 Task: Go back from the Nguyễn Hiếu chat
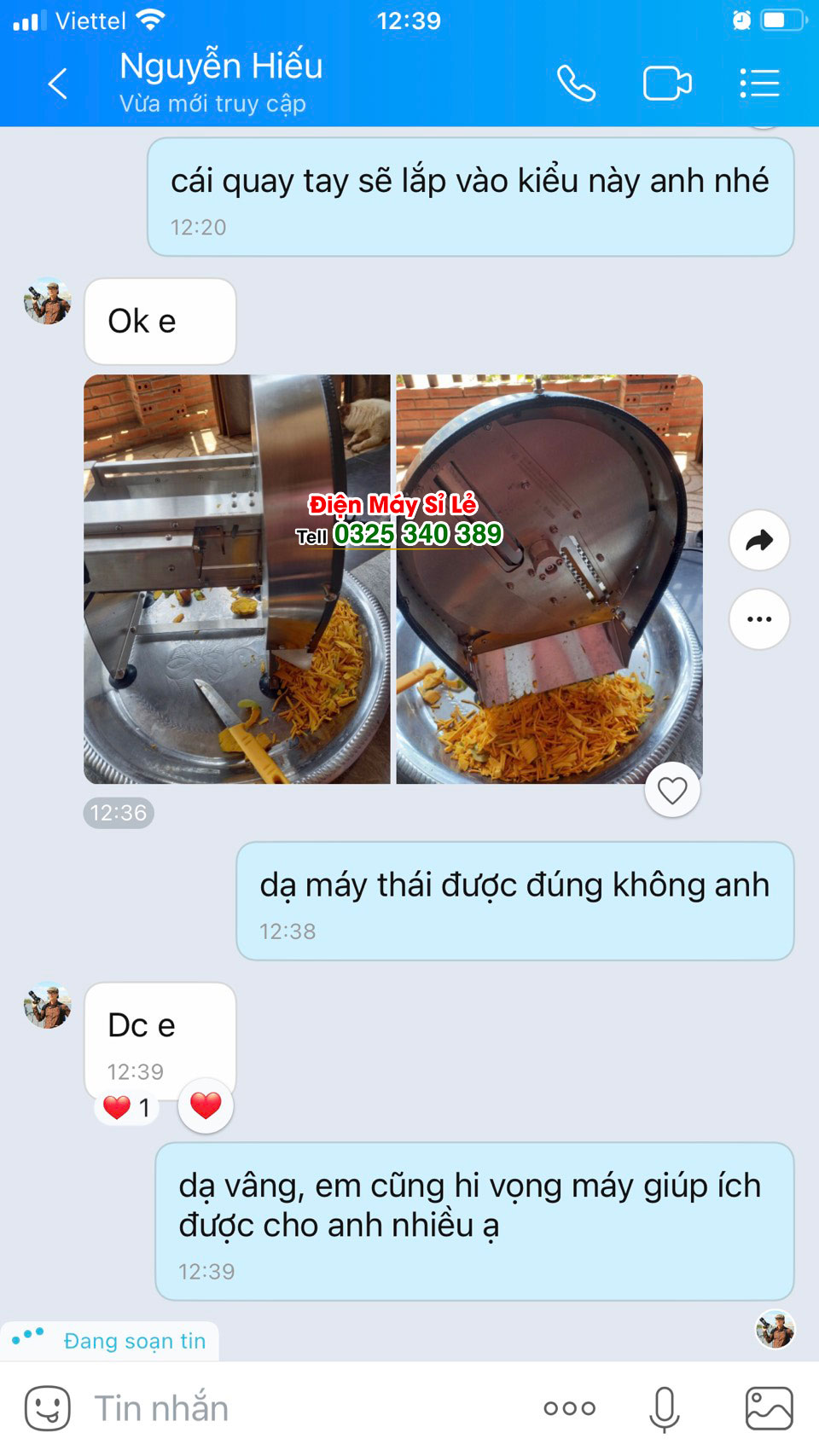point(57,84)
